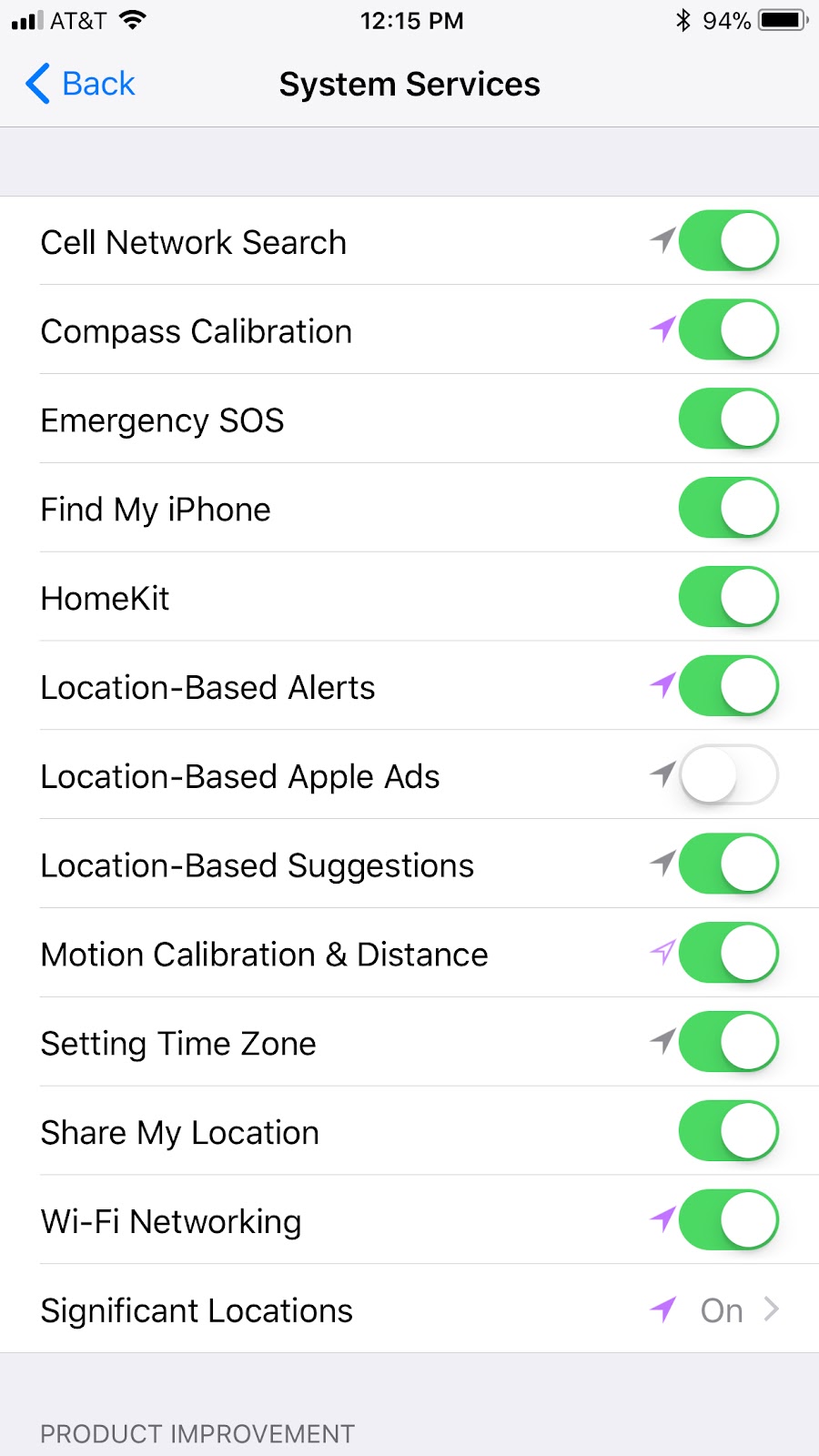Switch off Find My iPhone
Image resolution: width=819 pixels, height=1456 pixels.
pyautogui.click(x=728, y=509)
